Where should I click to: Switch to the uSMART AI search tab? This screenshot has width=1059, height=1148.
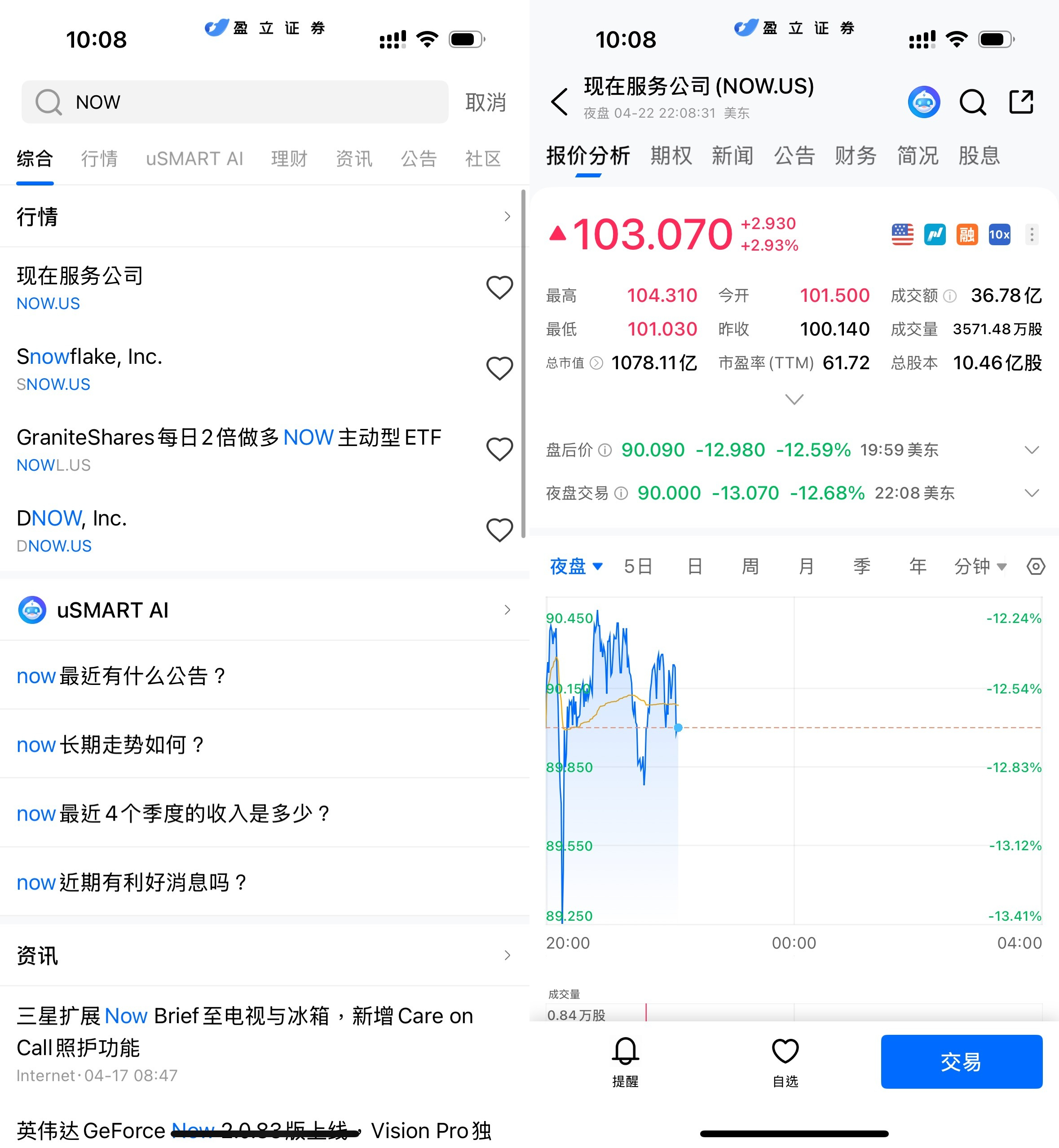(194, 158)
